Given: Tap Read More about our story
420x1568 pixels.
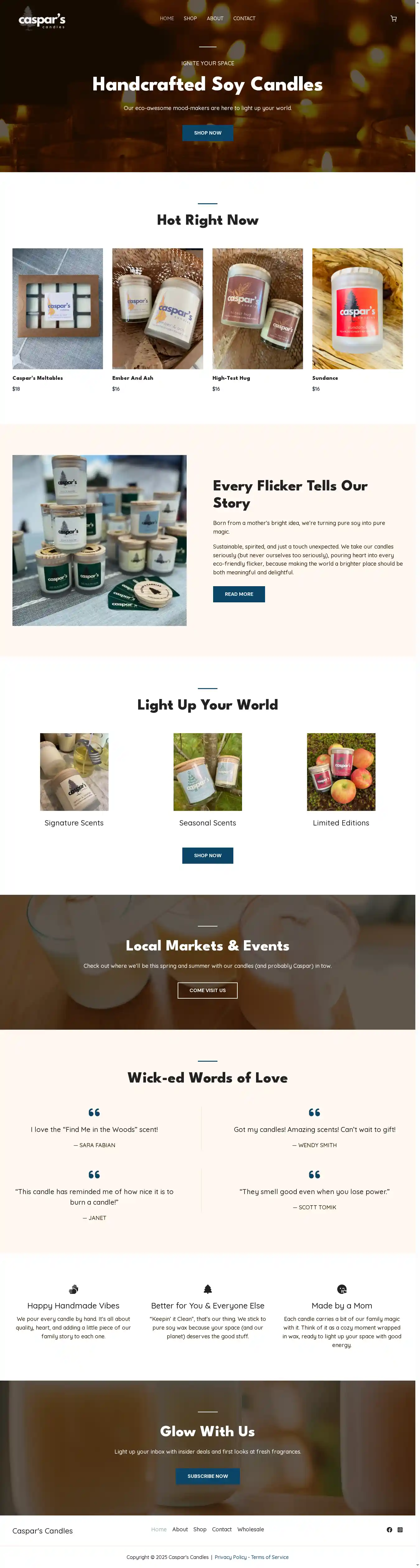Looking at the screenshot, I should pyautogui.click(x=238, y=594).
